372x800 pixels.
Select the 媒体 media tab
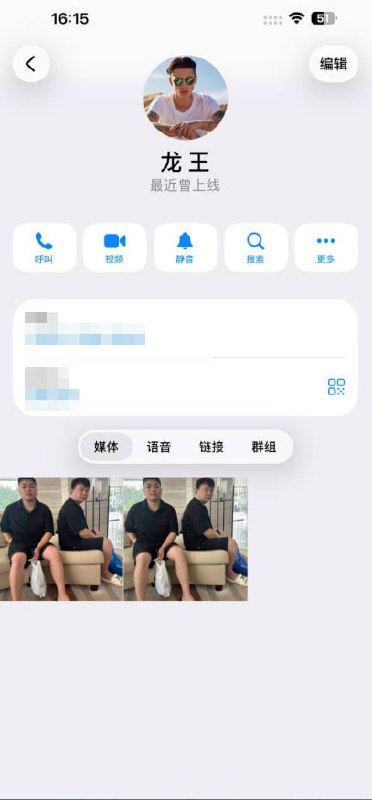106,447
